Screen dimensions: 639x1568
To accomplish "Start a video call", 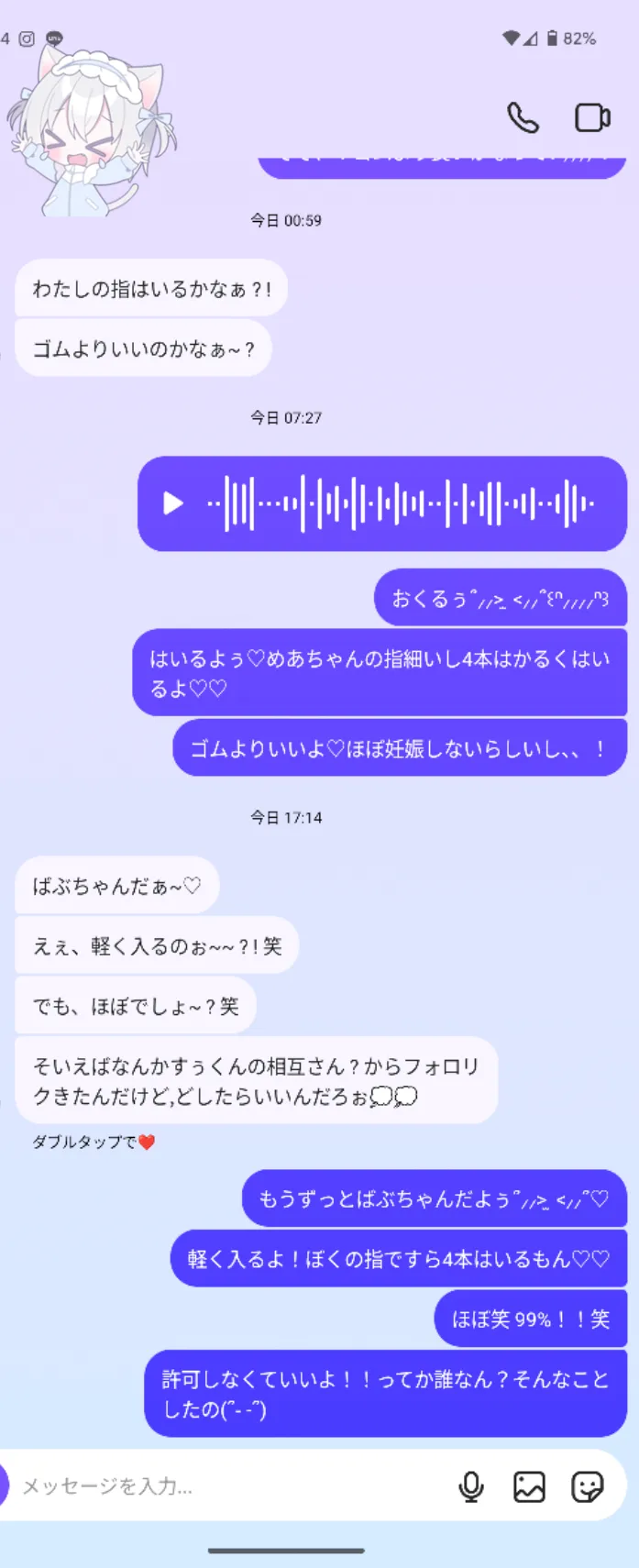I will tap(592, 118).
